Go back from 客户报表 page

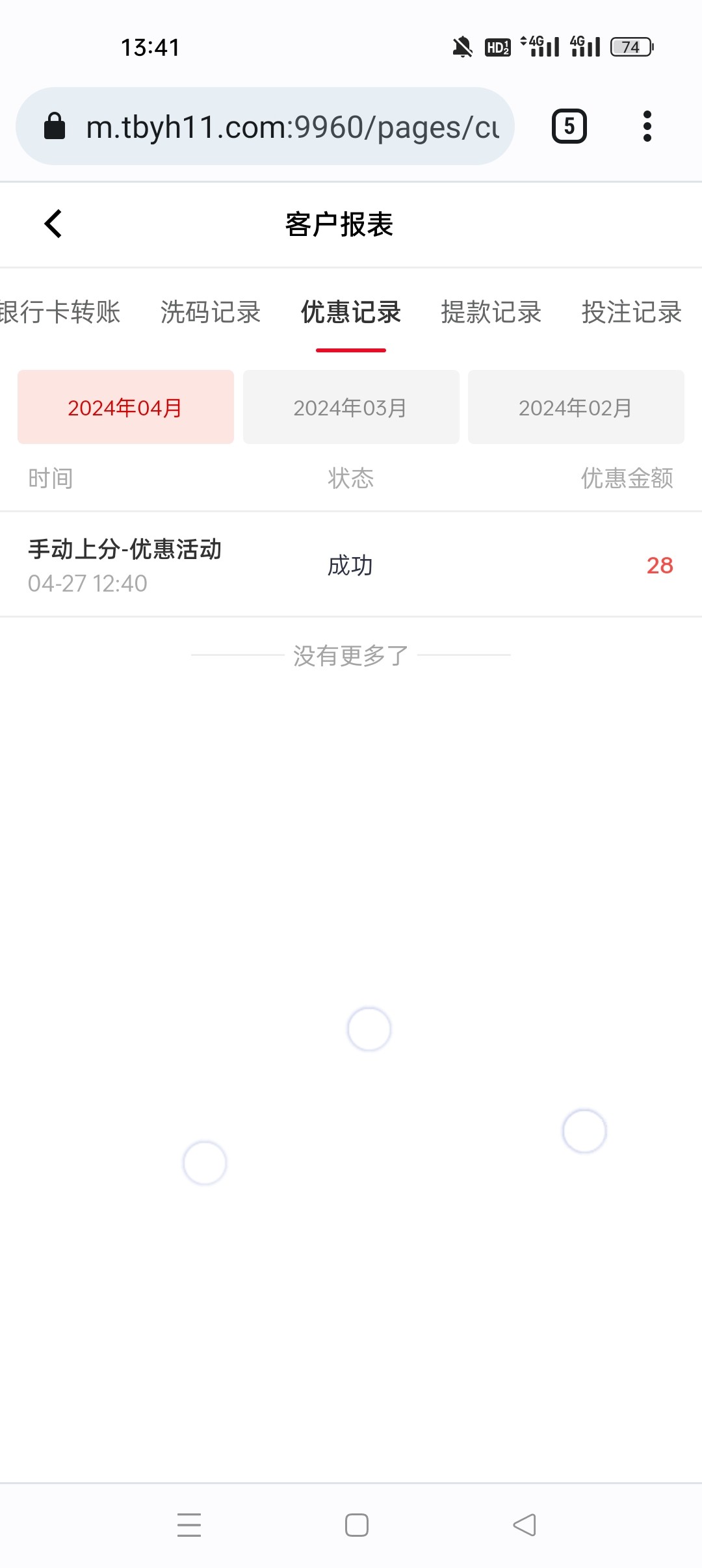(53, 224)
